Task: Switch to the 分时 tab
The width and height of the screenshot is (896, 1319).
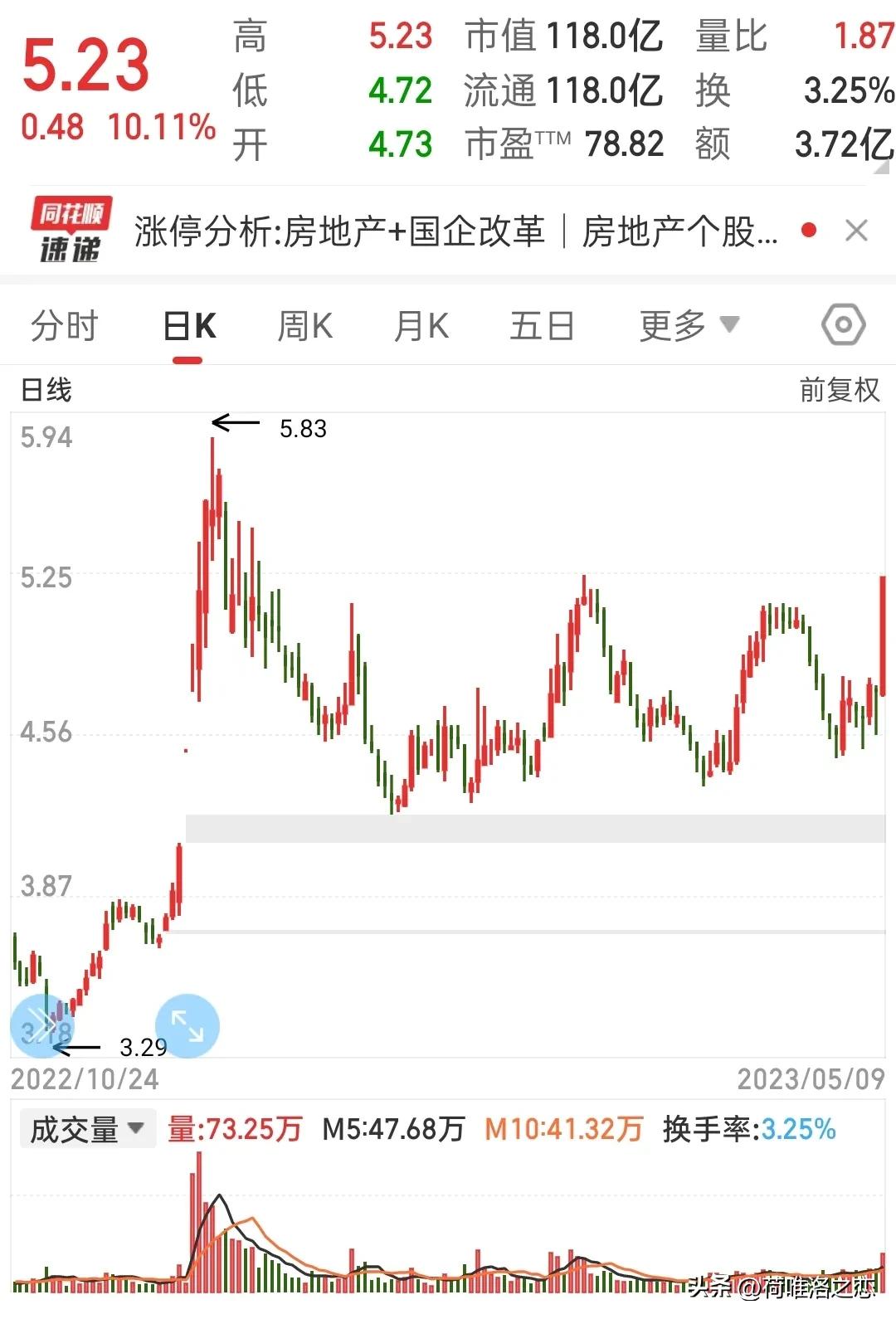Action: pyautogui.click(x=62, y=325)
